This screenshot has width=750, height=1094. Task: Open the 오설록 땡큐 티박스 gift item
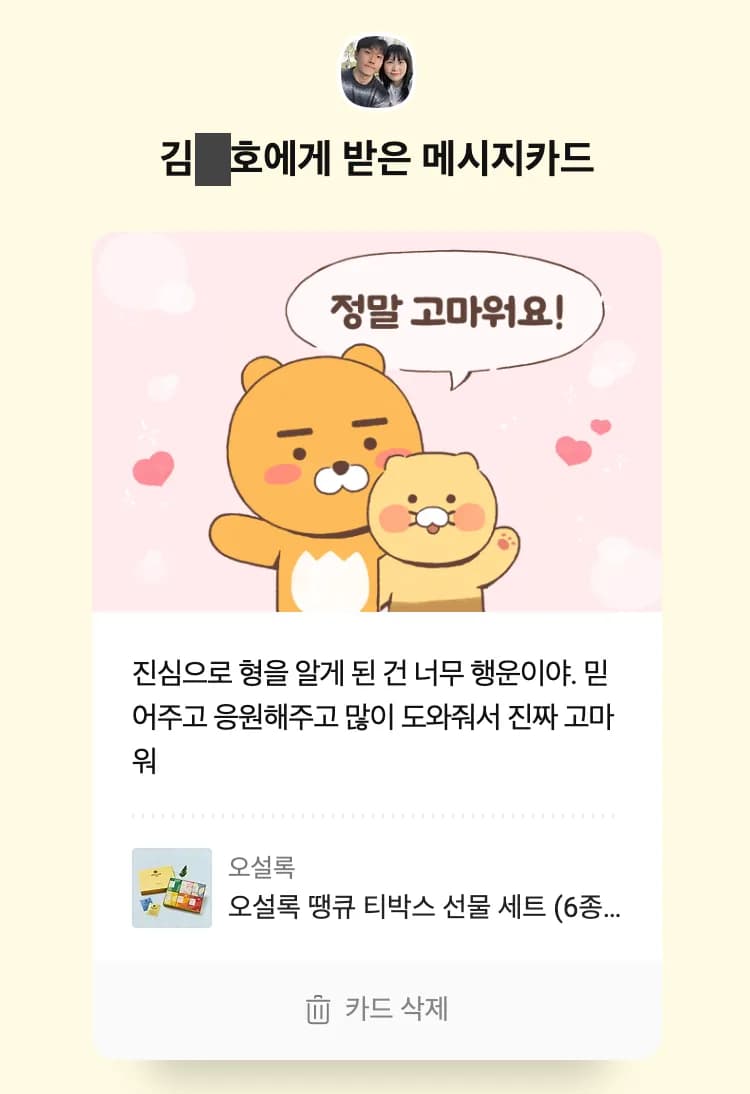[x=377, y=887]
